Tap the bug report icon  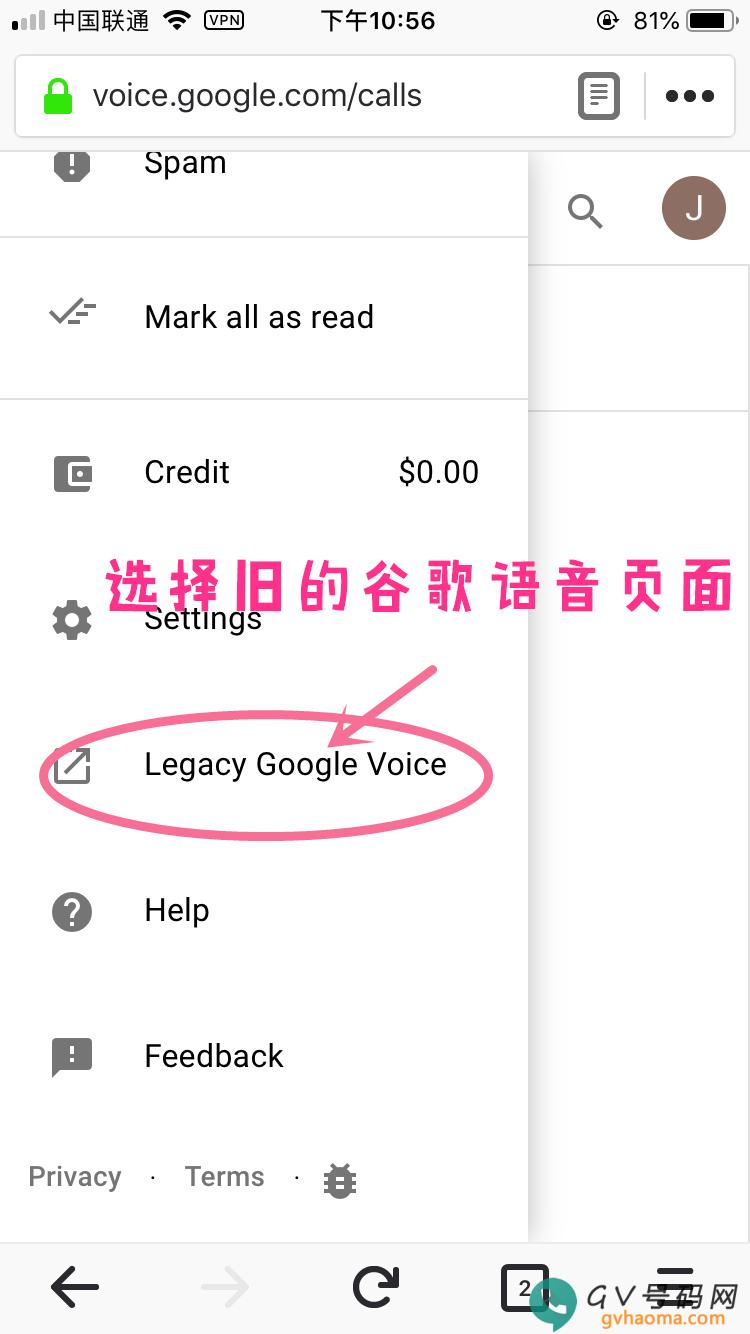340,1180
